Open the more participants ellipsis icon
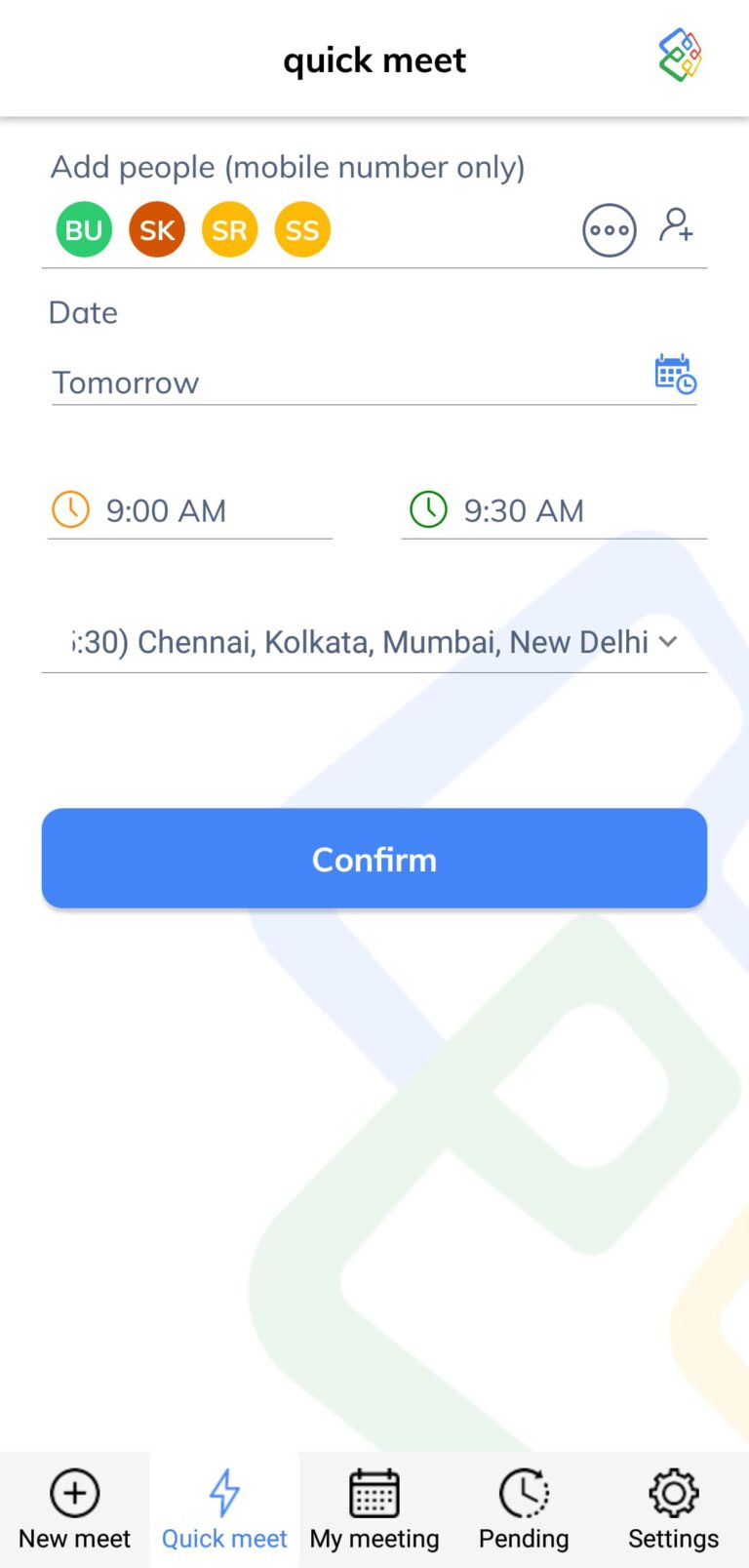Viewport: 749px width, 1568px height. [610, 230]
